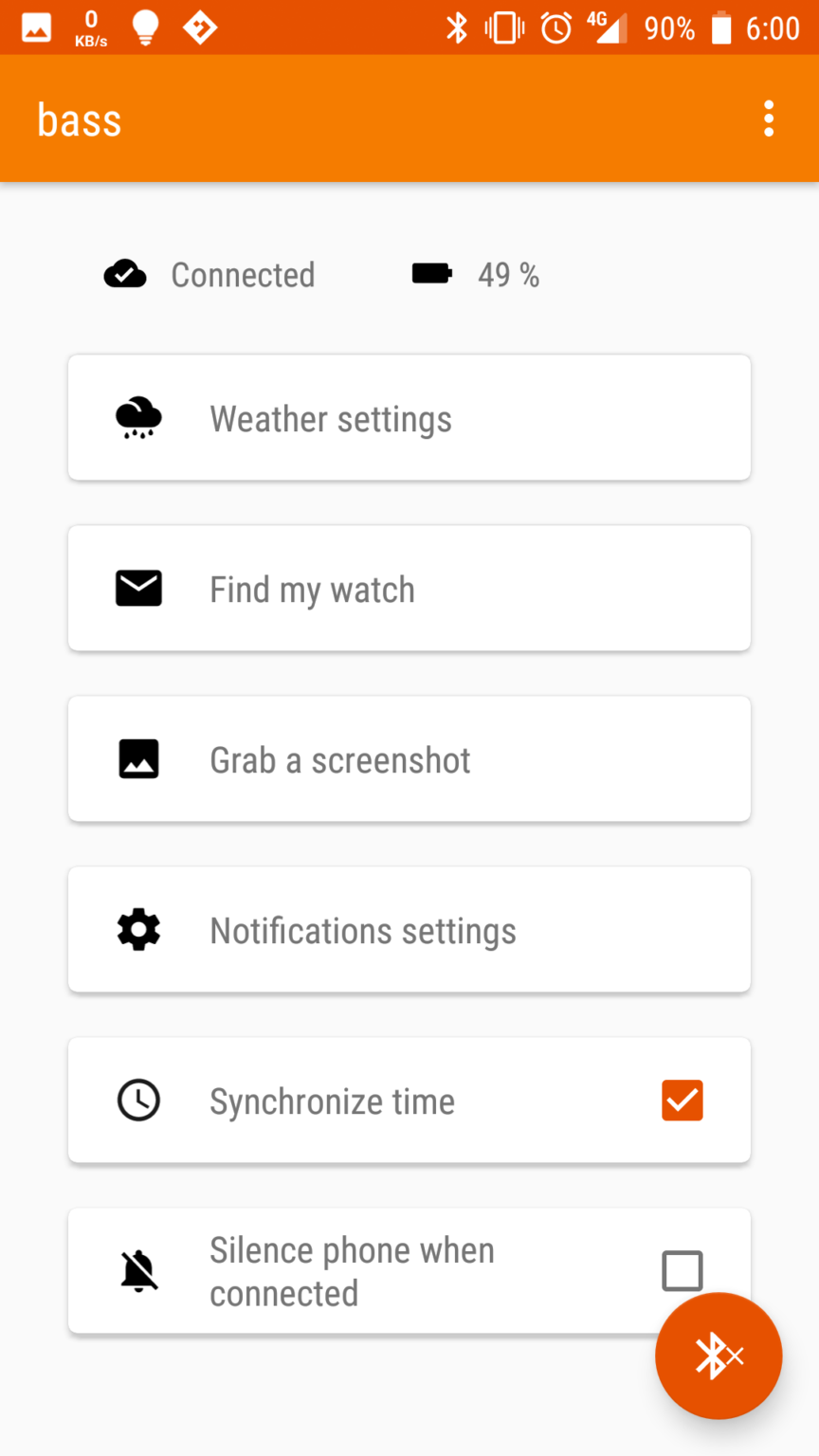Uncheck the Synchronize time checkbox
819x1456 pixels.
pos(682,1101)
